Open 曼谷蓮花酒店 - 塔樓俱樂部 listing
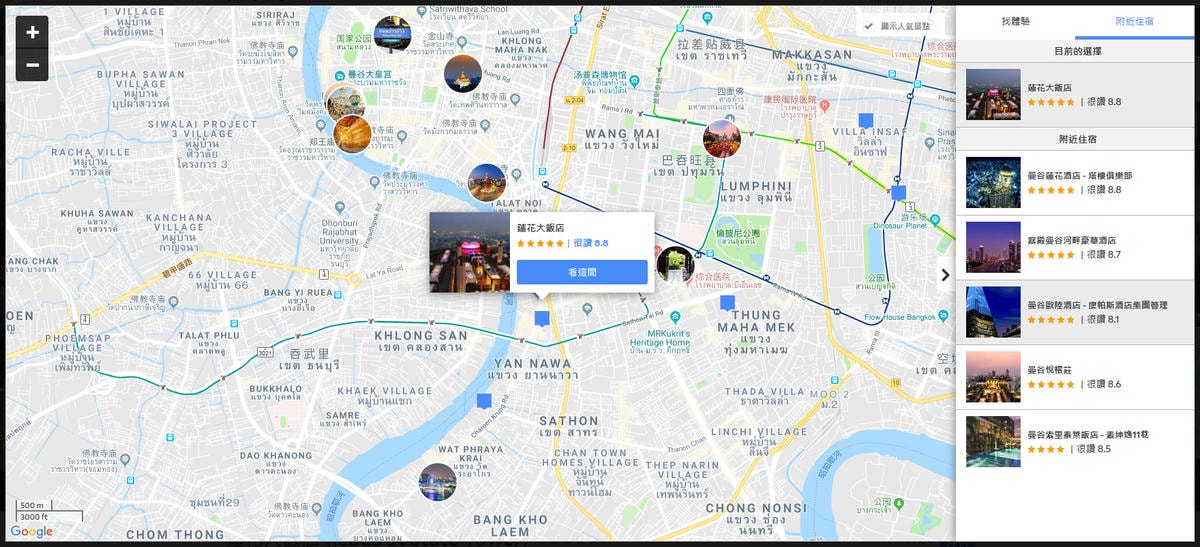 point(1075,182)
